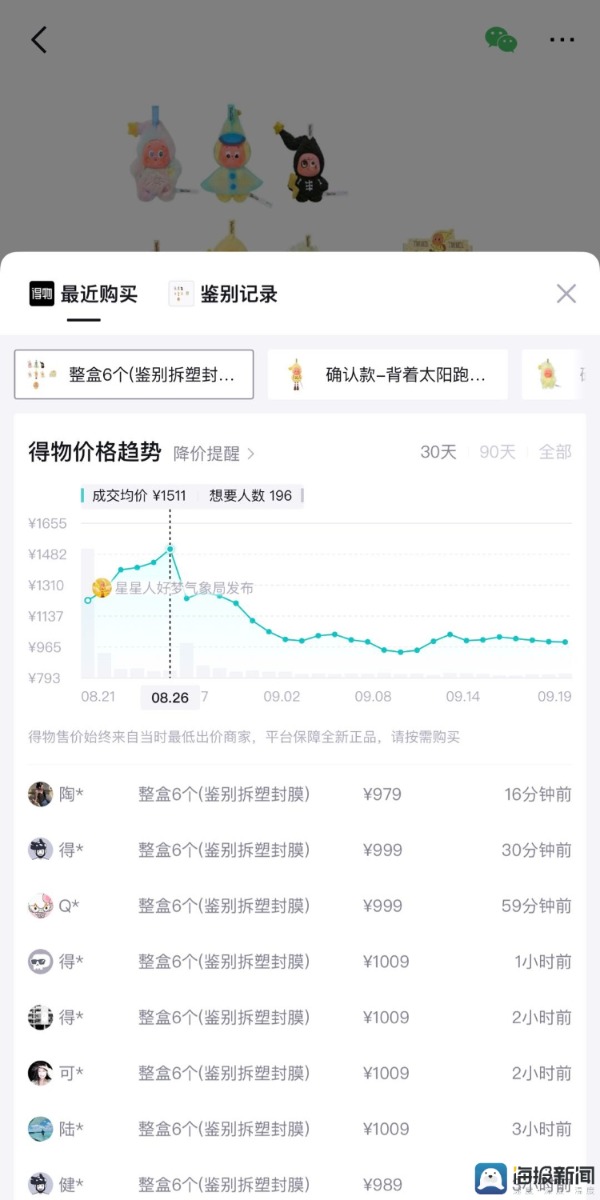This screenshot has width=600, height=1200.
Task: Switch to the 鉴别记录 tab
Action: click(x=222, y=294)
